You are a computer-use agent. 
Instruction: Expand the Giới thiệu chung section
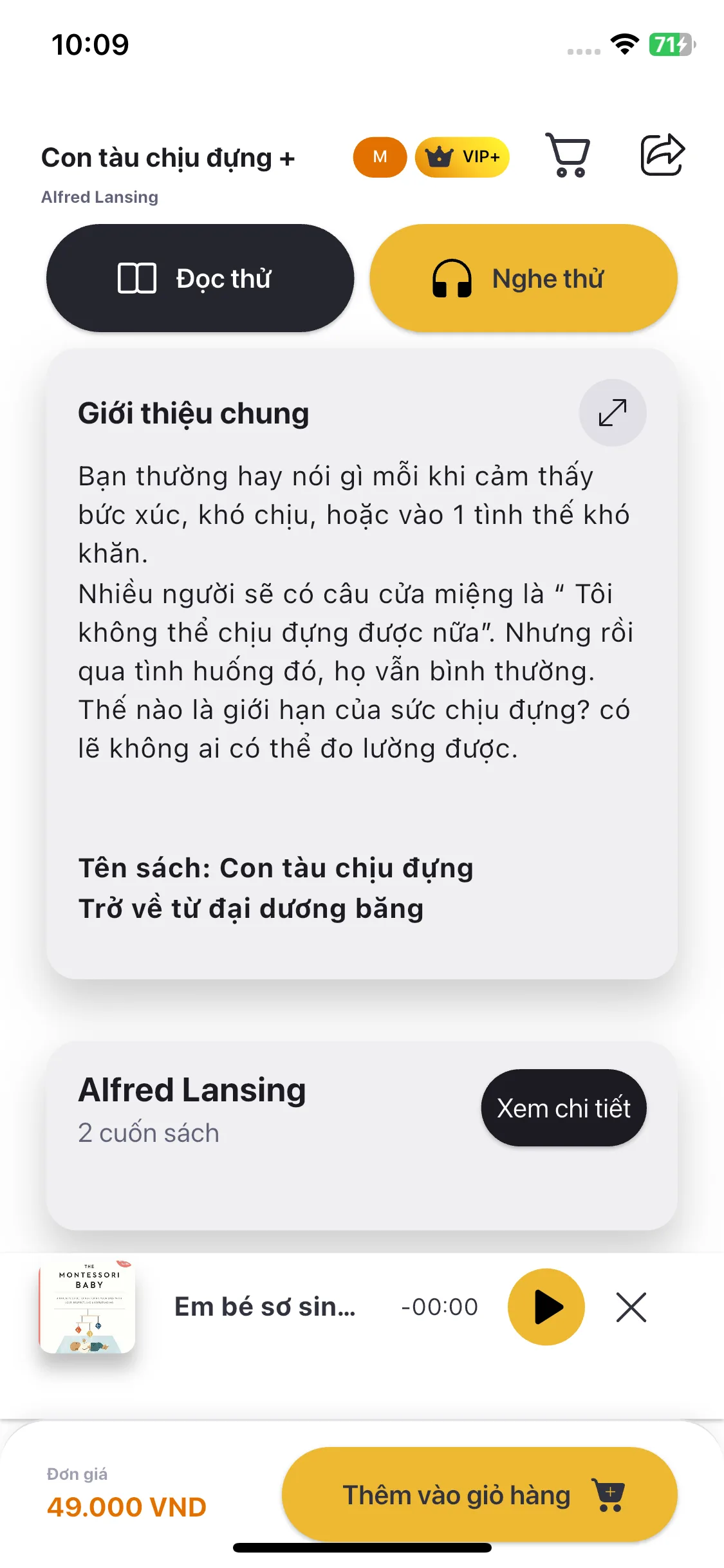pyautogui.click(x=612, y=413)
